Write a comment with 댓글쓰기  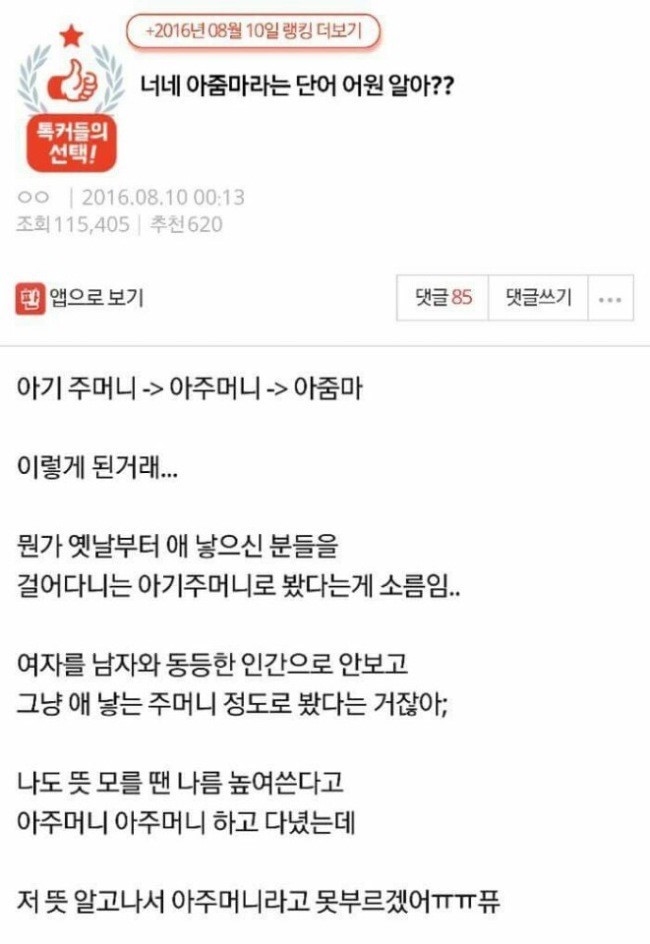pyautogui.click(x=537, y=297)
